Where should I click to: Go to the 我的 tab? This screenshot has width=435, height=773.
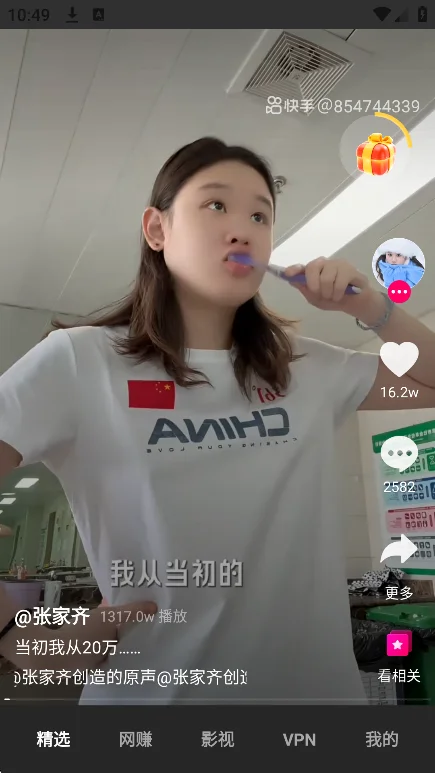382,739
